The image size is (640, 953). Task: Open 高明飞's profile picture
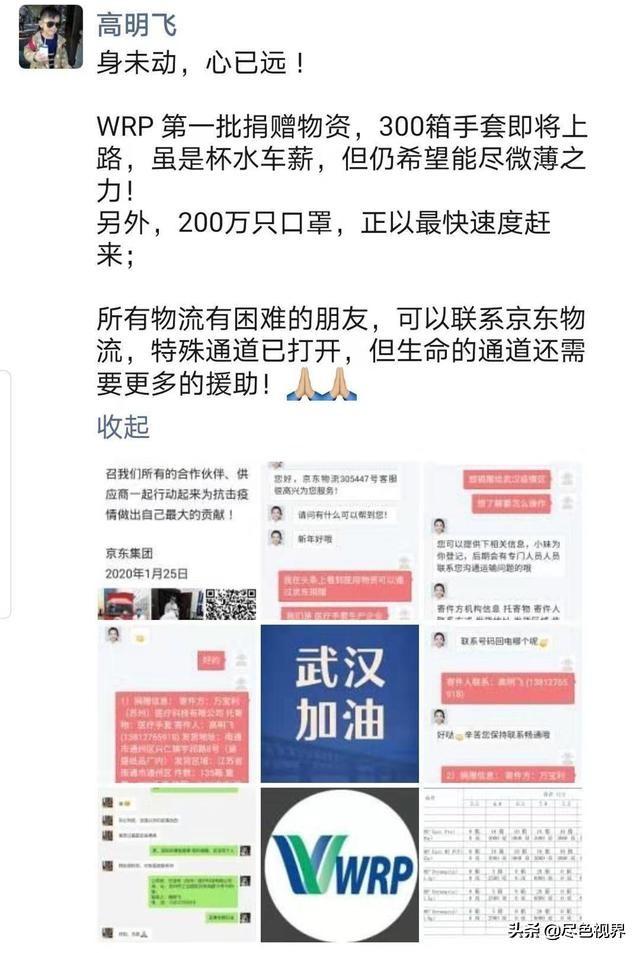pyautogui.click(x=50, y=36)
